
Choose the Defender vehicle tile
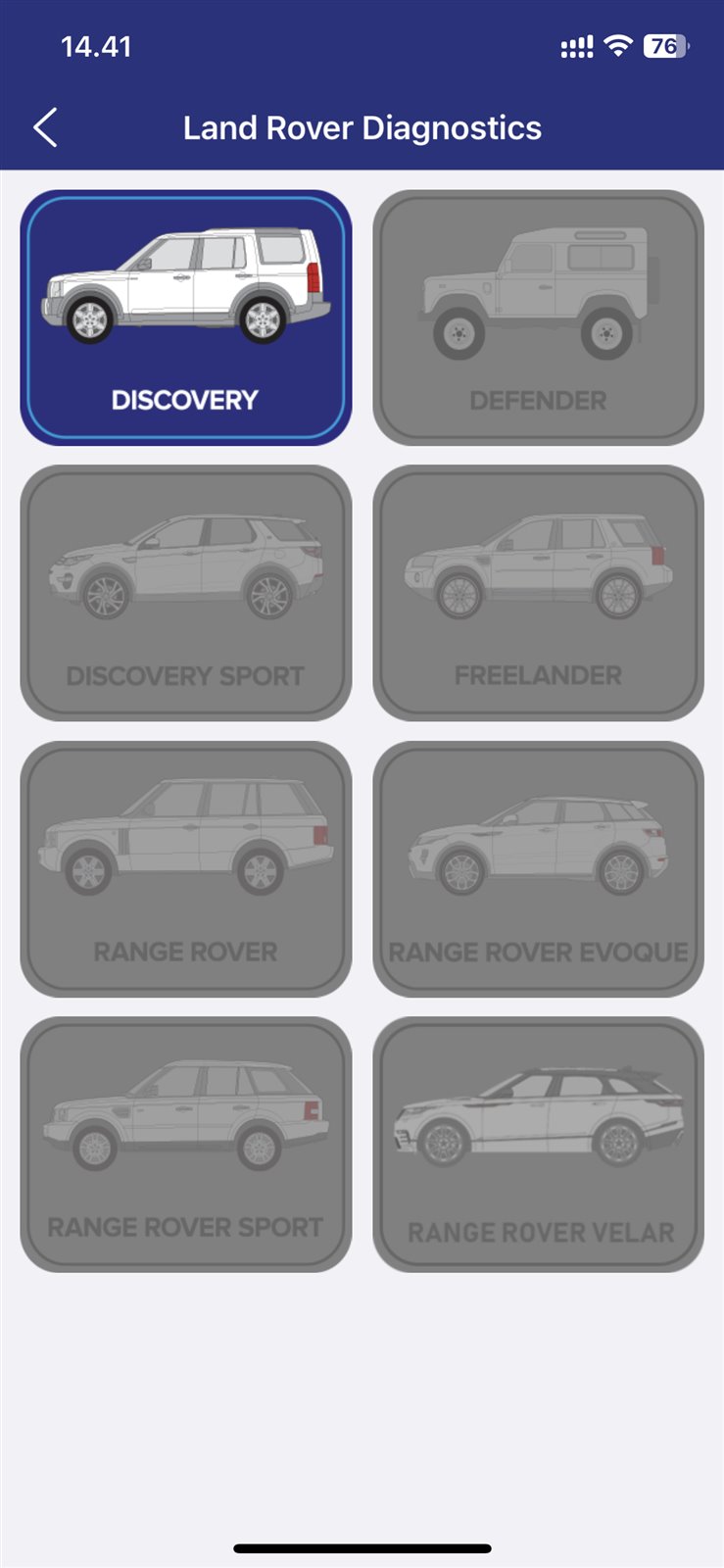(x=538, y=318)
